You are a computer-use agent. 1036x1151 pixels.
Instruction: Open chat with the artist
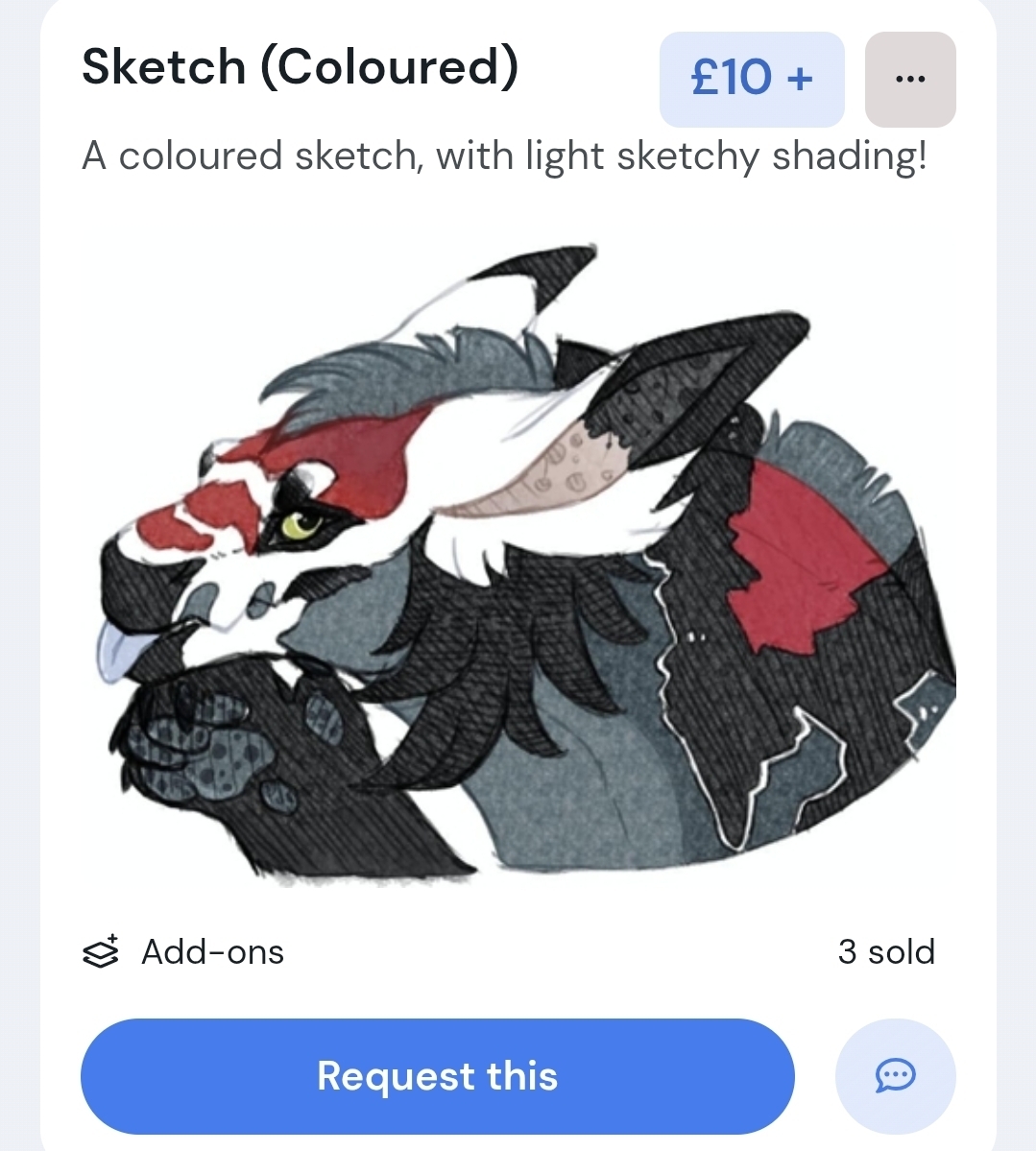[x=895, y=1076]
